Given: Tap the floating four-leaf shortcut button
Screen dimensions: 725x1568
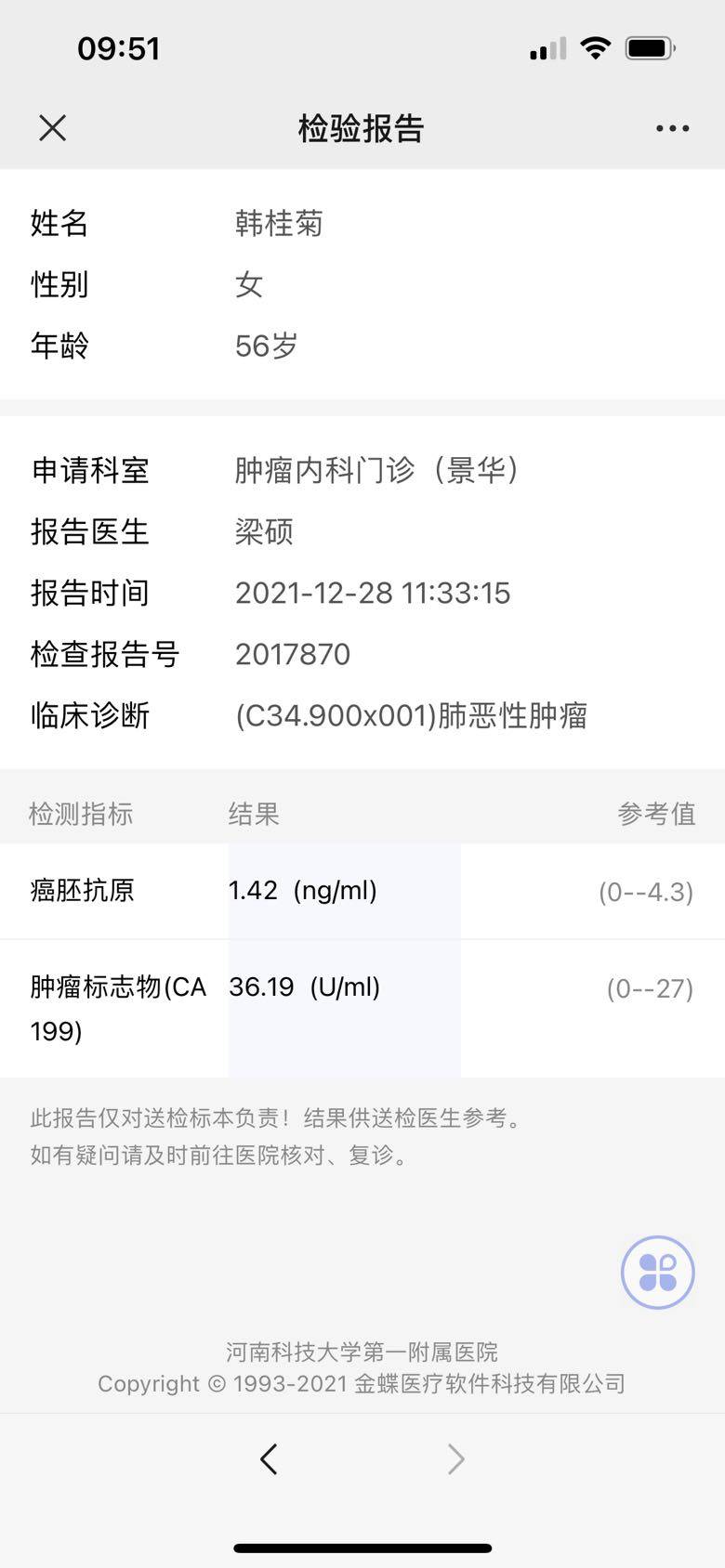Looking at the screenshot, I should 657,1272.
